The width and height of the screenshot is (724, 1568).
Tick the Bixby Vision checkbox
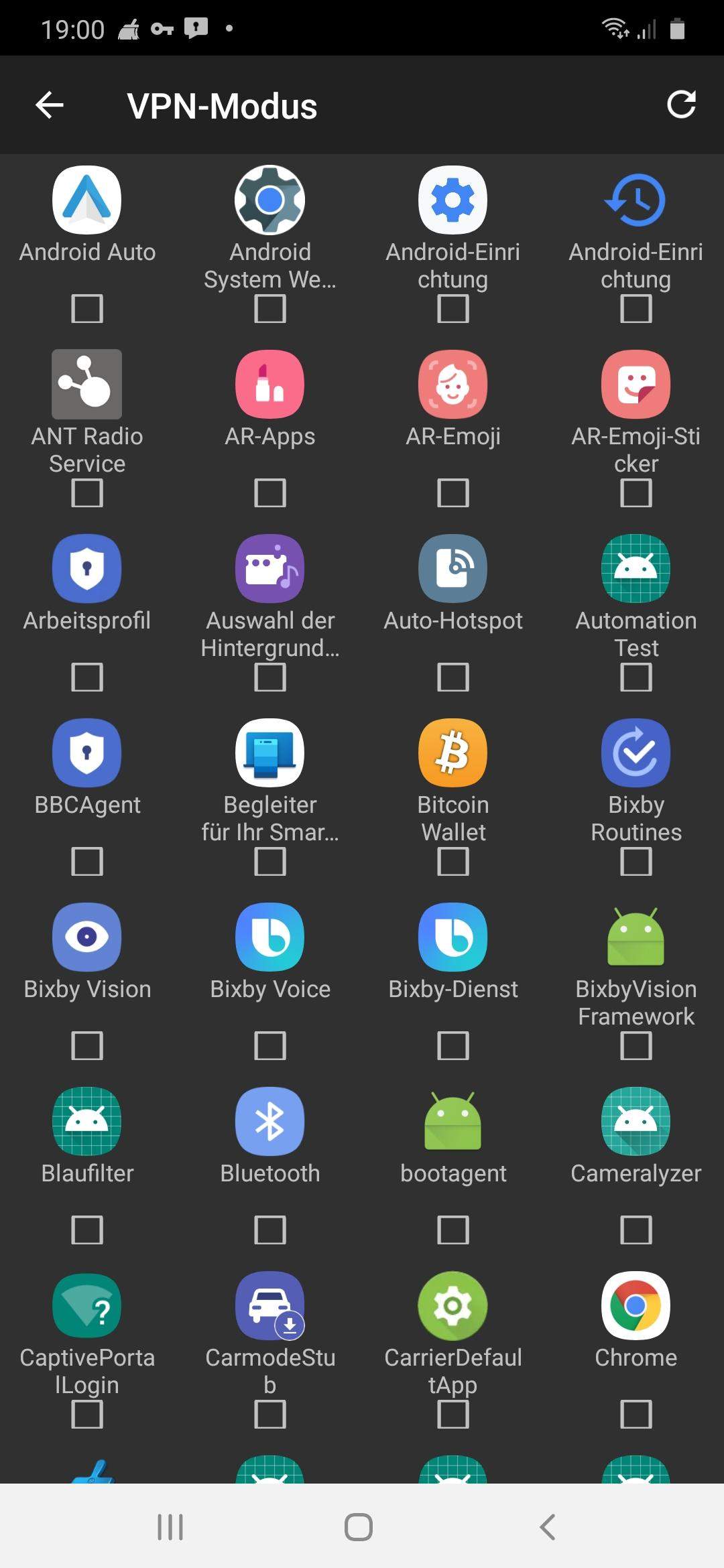click(87, 1046)
